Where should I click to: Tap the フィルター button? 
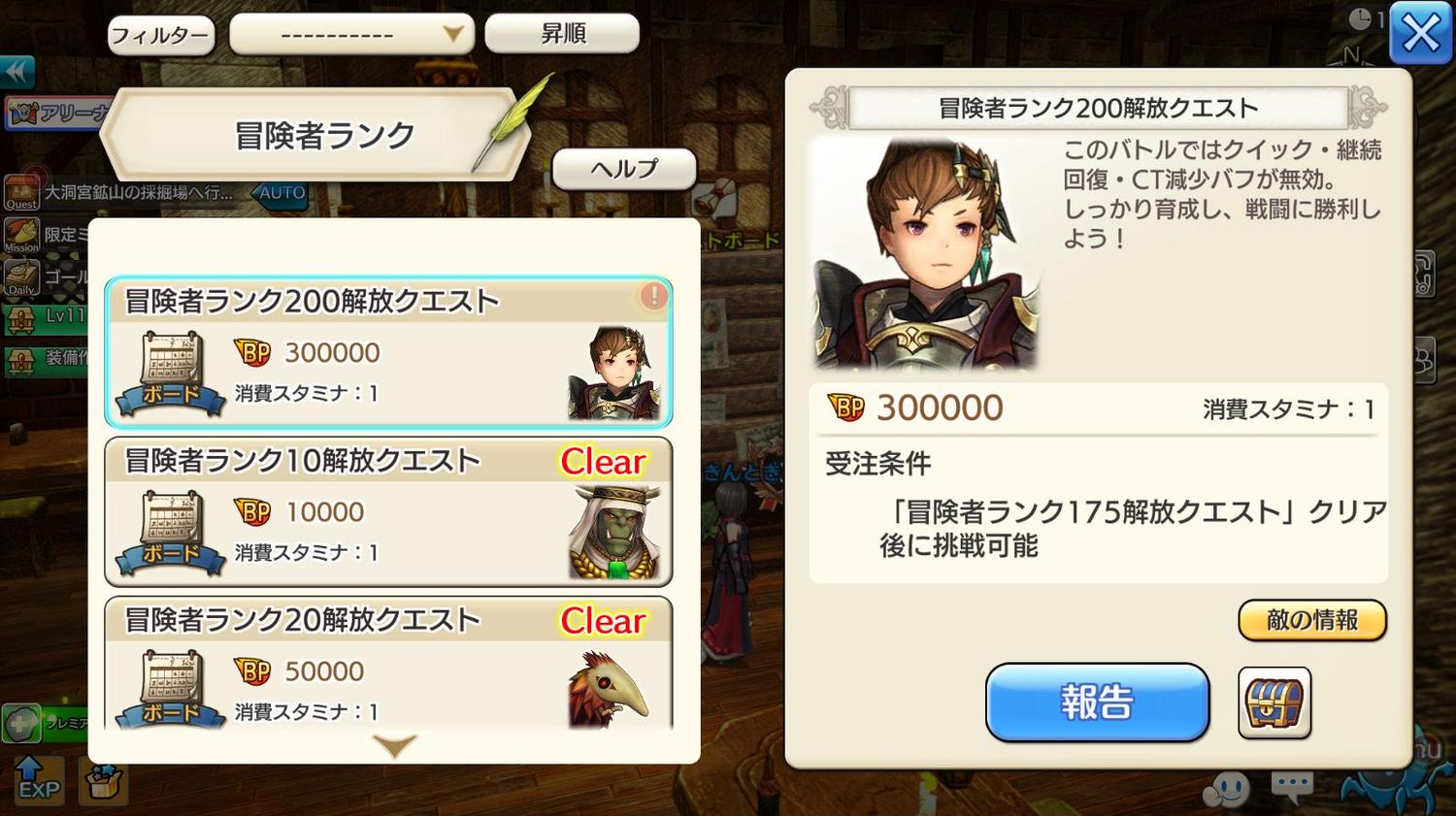click(x=160, y=36)
